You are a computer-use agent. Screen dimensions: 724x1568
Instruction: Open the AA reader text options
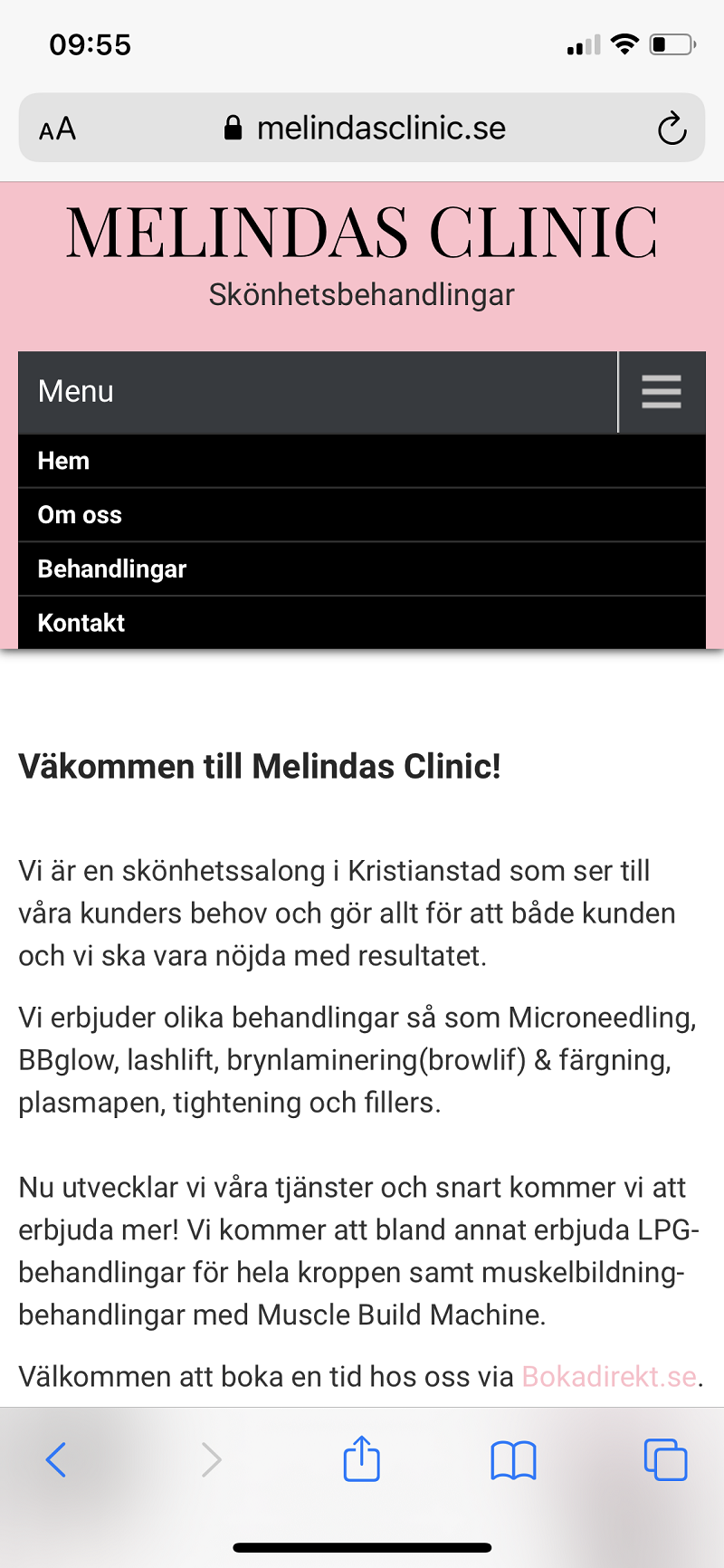pos(57,129)
